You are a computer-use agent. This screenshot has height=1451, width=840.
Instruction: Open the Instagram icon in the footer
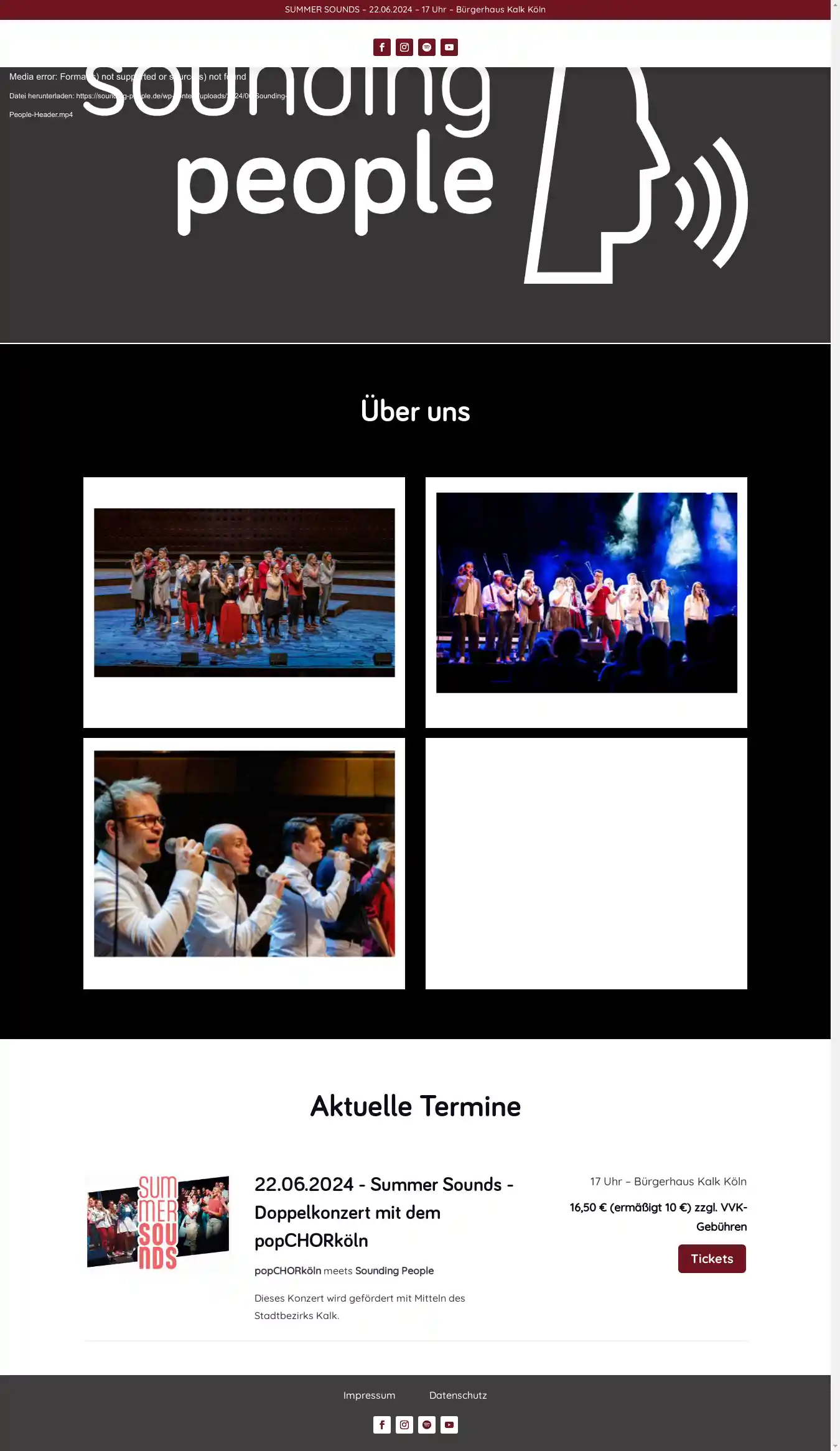pos(404,1425)
